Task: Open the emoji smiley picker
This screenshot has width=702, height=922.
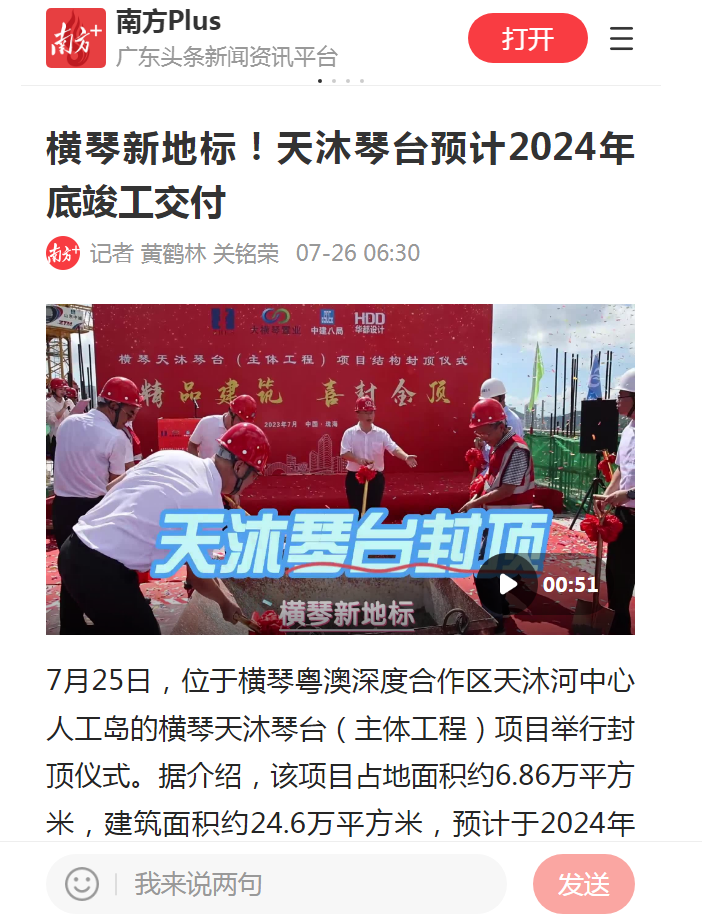Action: point(82,884)
